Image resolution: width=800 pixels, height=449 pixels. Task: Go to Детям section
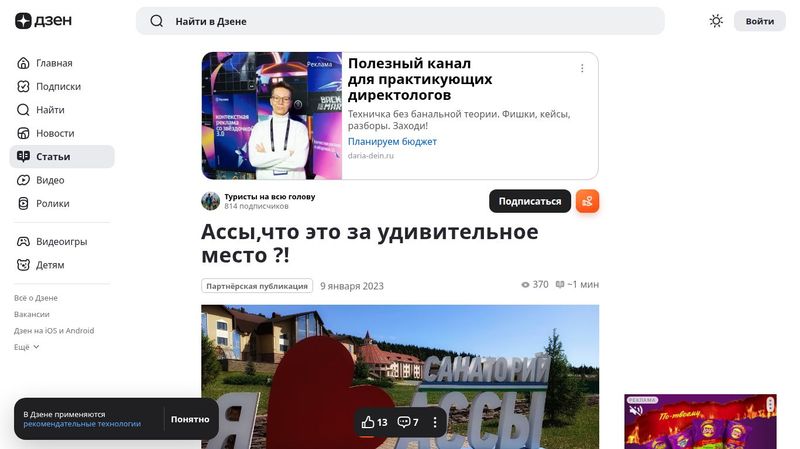(50, 265)
